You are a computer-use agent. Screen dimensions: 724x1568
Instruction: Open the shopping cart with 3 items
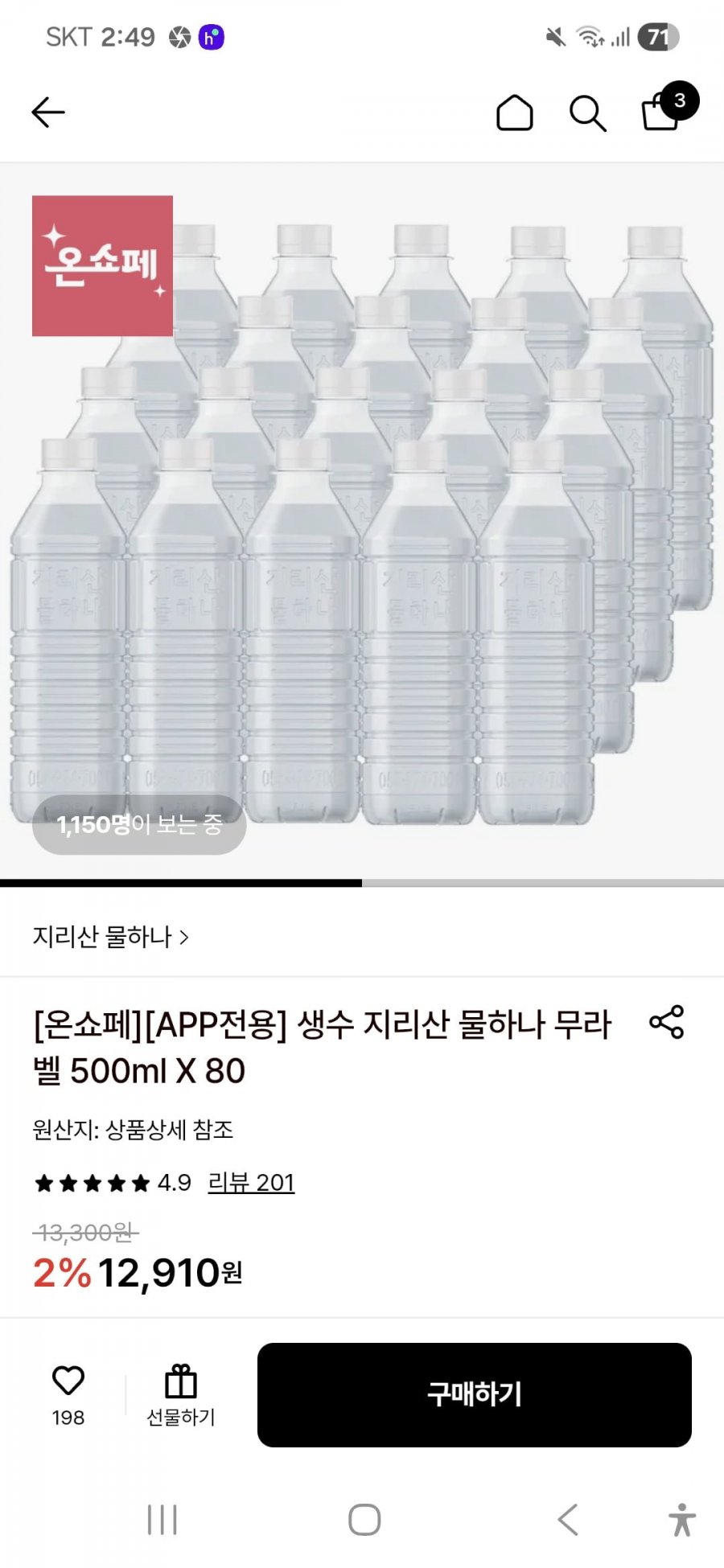(x=661, y=112)
